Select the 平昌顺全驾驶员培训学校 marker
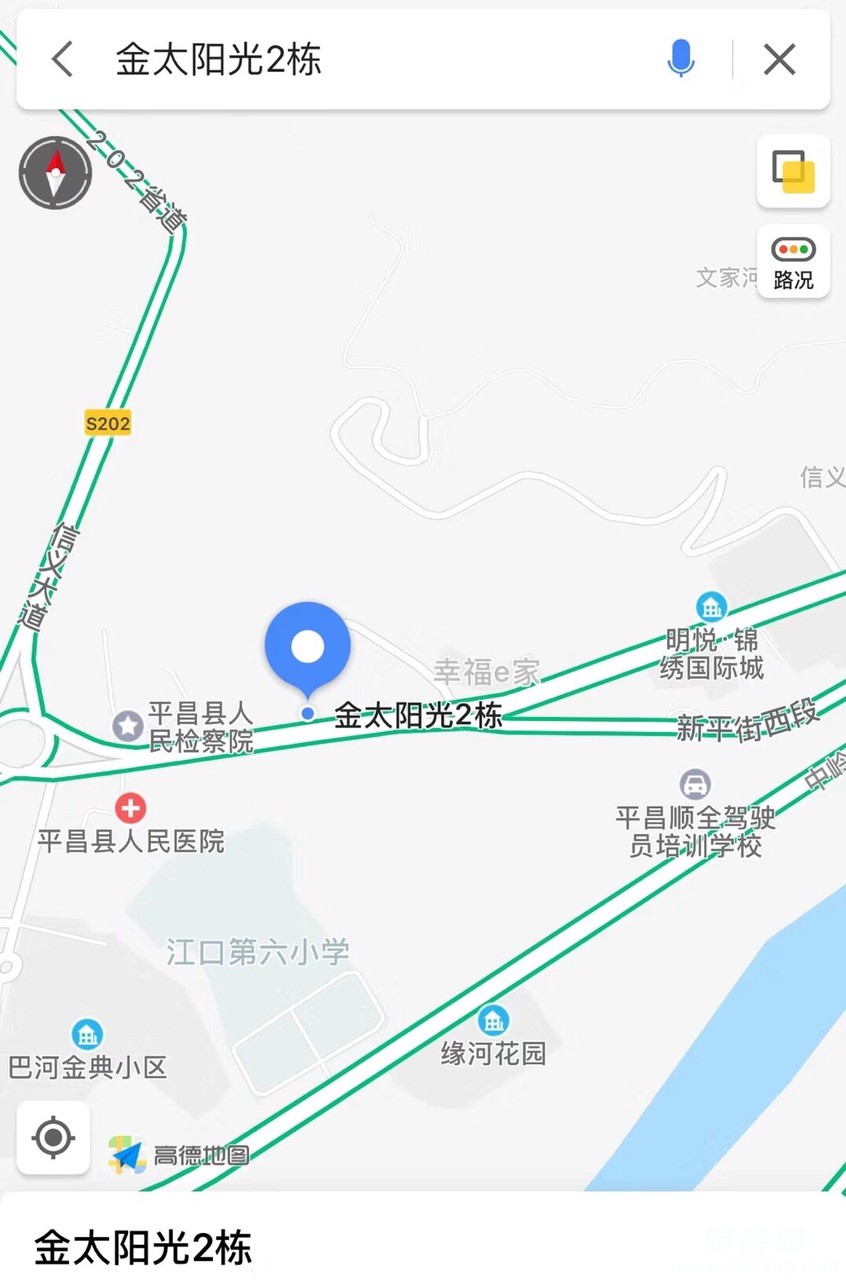 695,784
